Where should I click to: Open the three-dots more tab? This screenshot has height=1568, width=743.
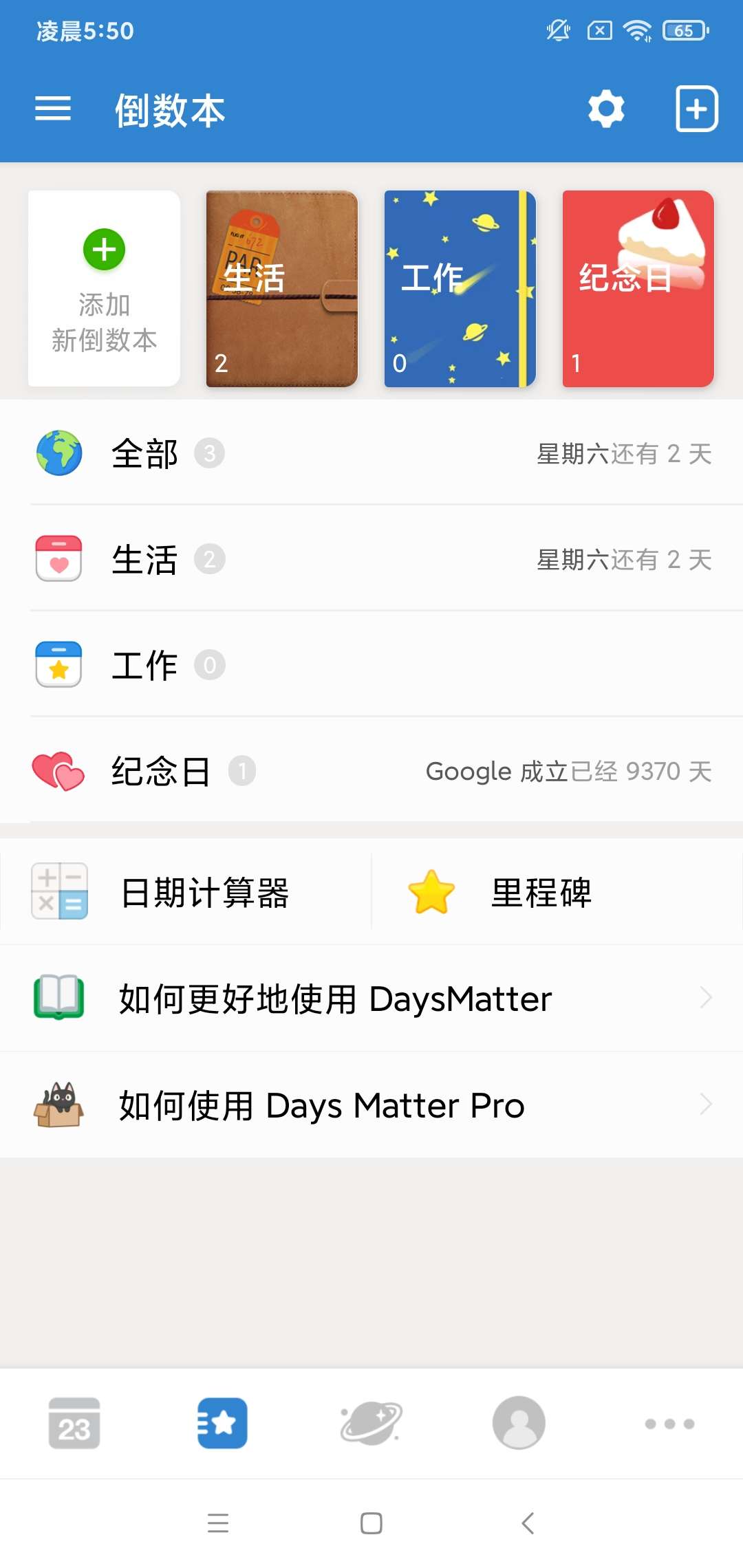coord(669,1423)
